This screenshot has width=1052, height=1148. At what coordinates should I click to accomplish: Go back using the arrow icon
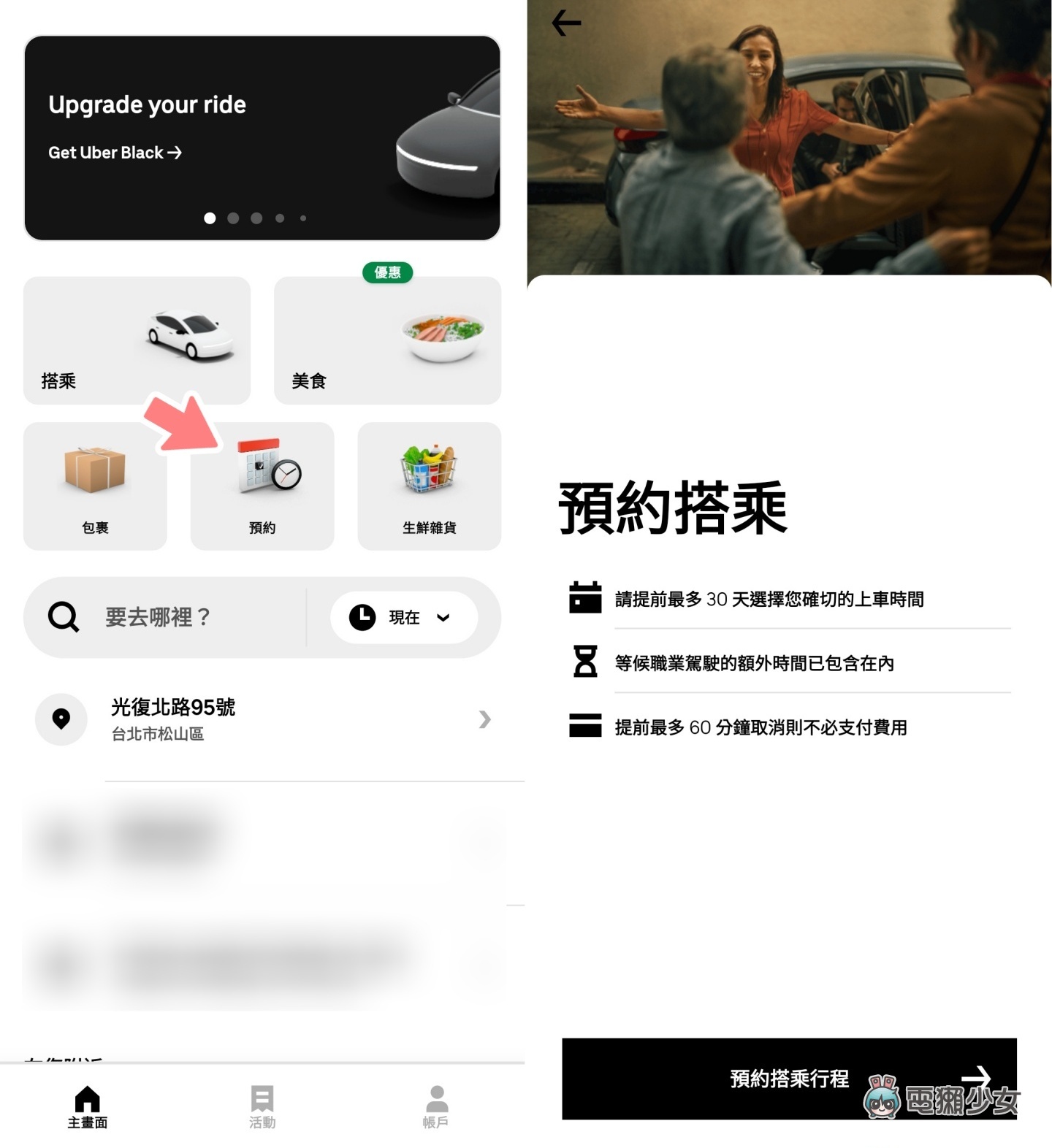click(x=566, y=23)
